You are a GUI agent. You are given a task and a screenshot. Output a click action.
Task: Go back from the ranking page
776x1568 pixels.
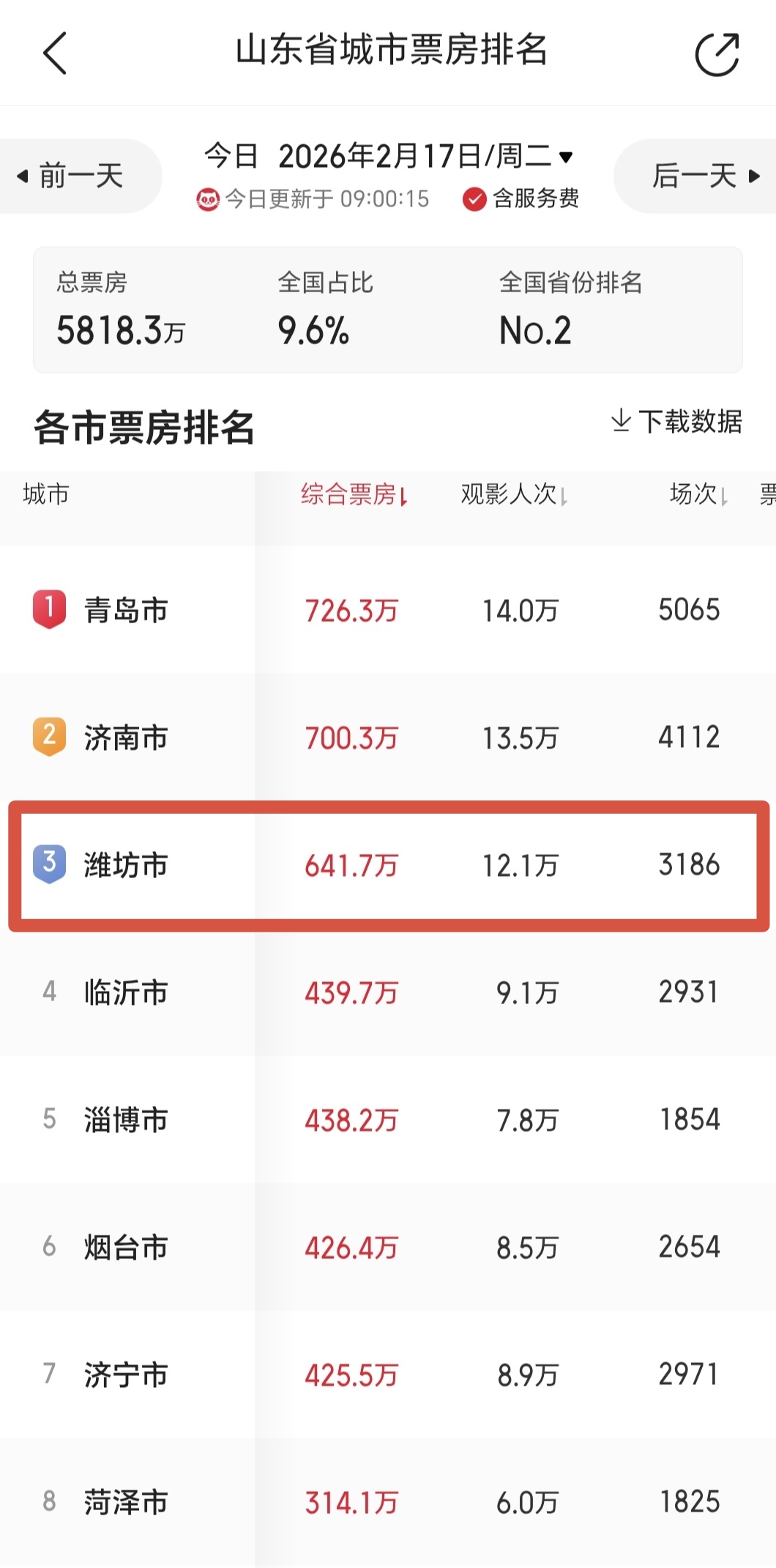click(55, 53)
